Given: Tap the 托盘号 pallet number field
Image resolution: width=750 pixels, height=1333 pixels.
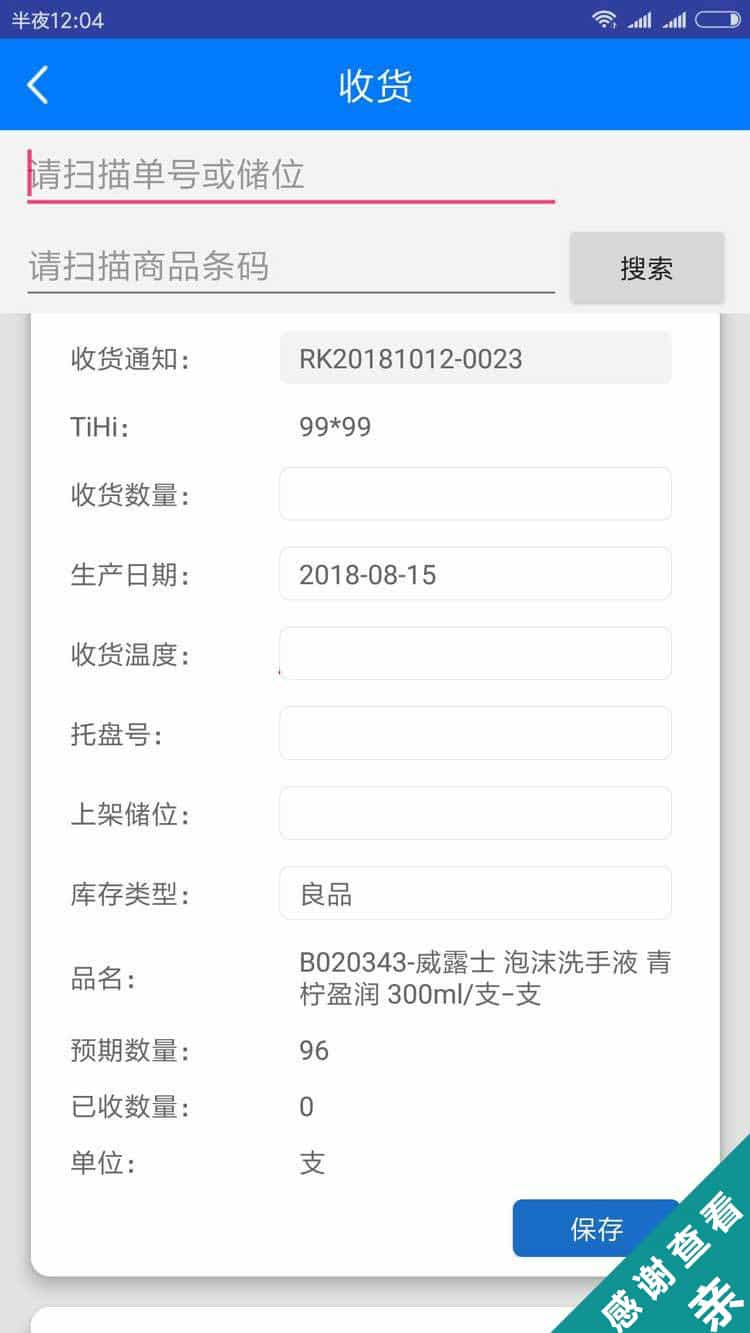Looking at the screenshot, I should pyautogui.click(x=475, y=733).
